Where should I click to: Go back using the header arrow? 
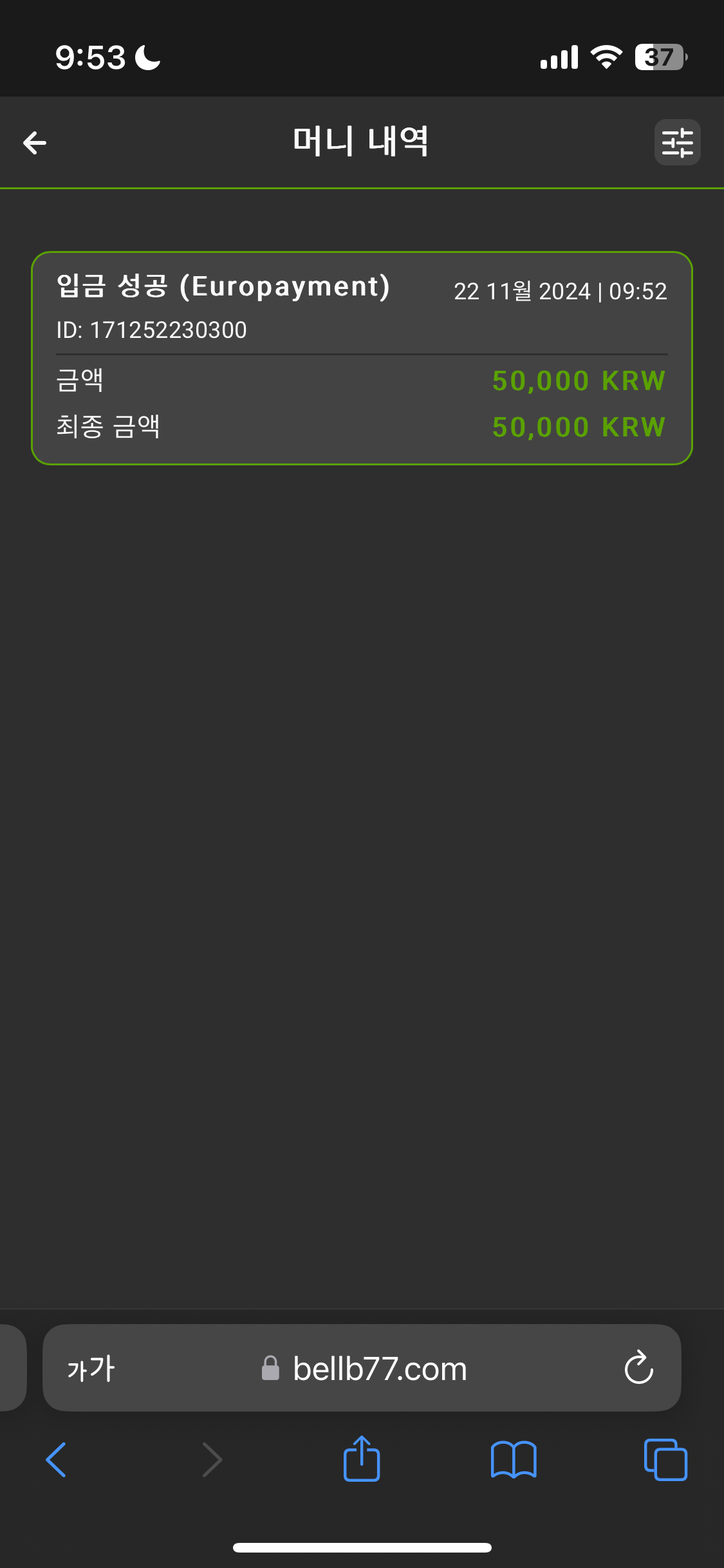35,142
